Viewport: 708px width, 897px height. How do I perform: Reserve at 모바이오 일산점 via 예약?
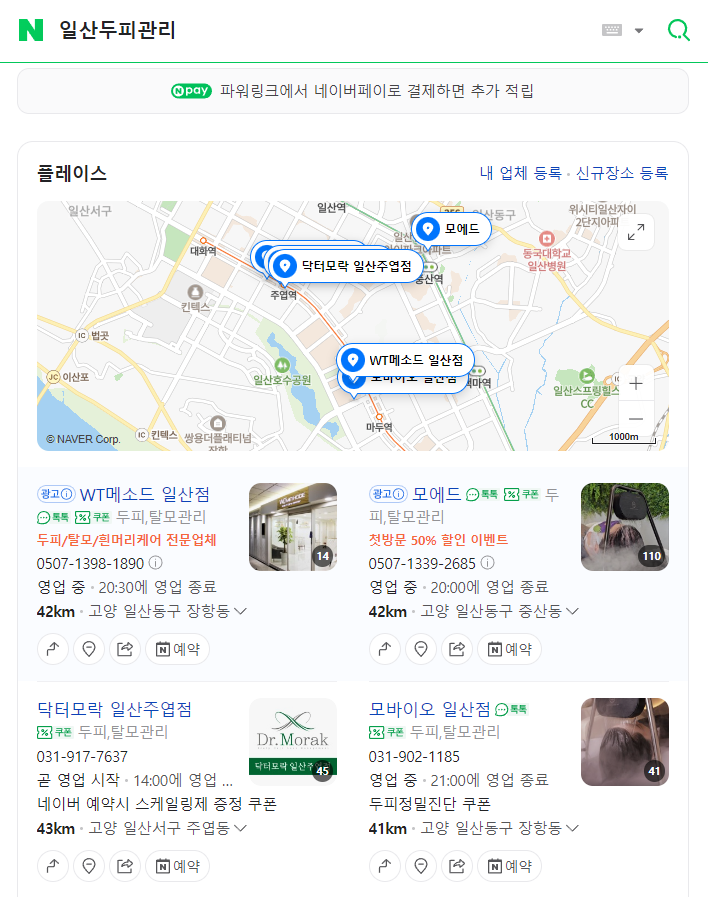coord(509,865)
